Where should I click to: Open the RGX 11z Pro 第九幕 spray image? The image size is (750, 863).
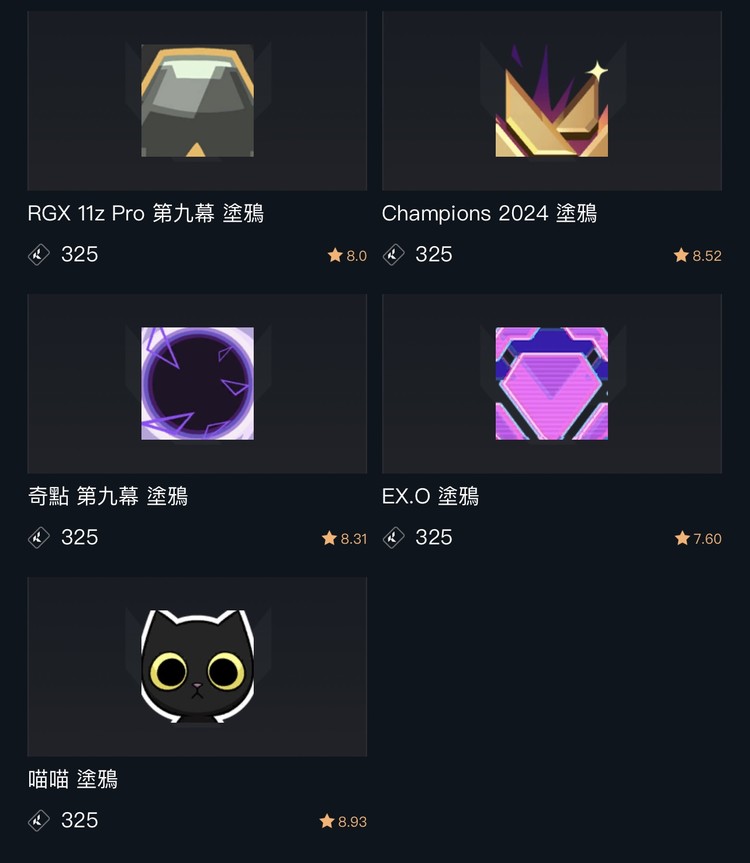(x=196, y=99)
